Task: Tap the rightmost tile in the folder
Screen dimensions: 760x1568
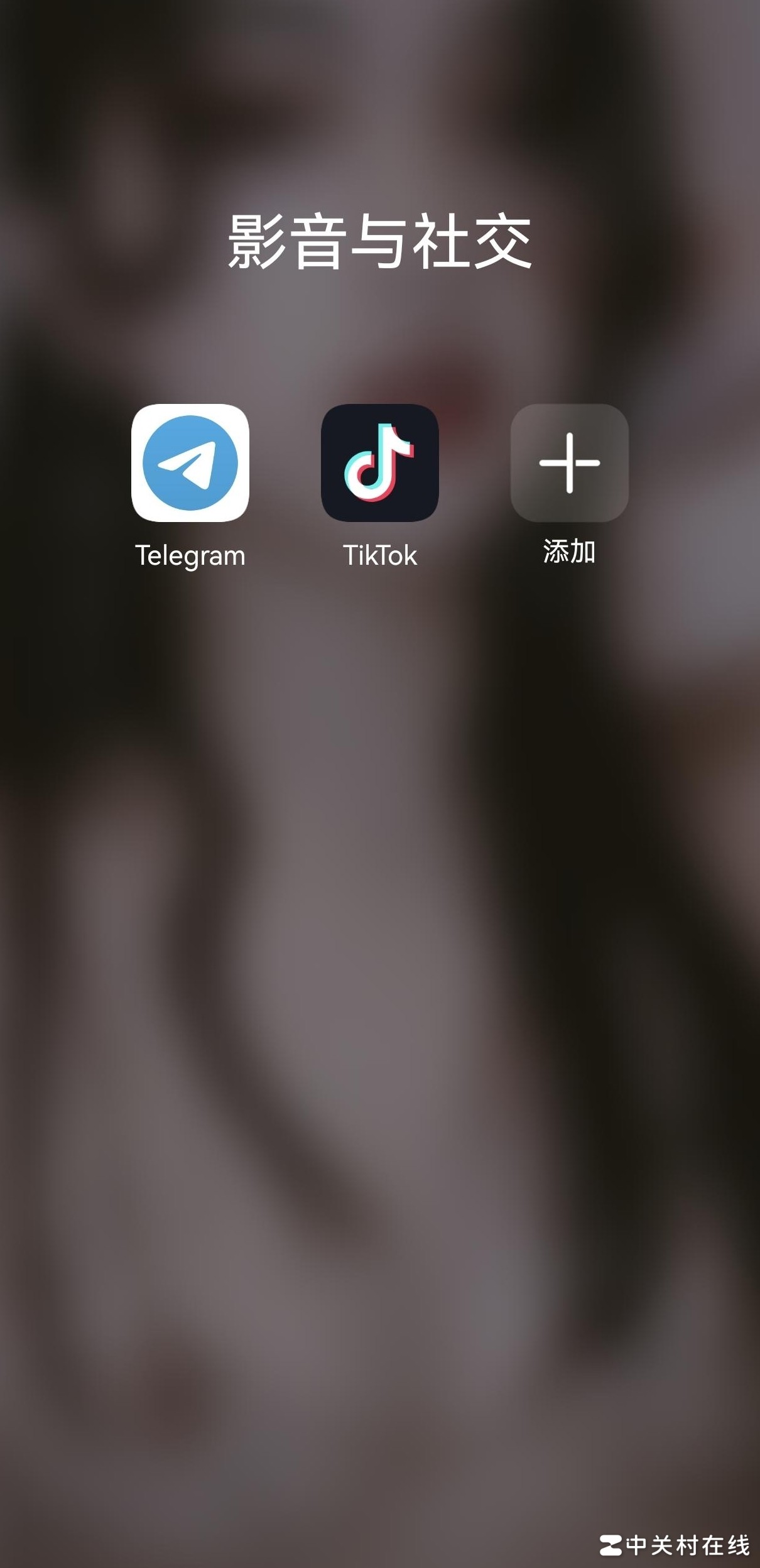Action: pos(570,464)
